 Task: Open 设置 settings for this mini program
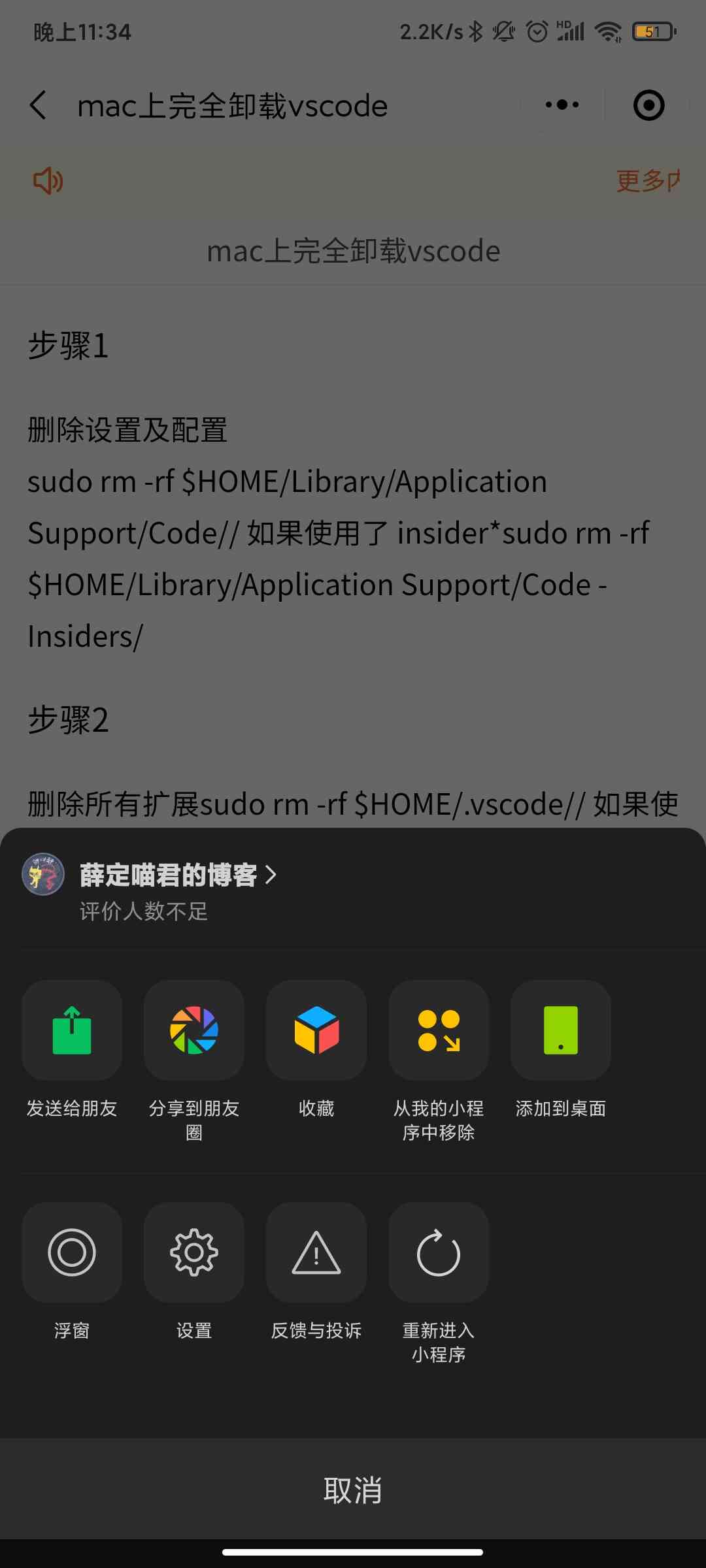click(194, 1252)
